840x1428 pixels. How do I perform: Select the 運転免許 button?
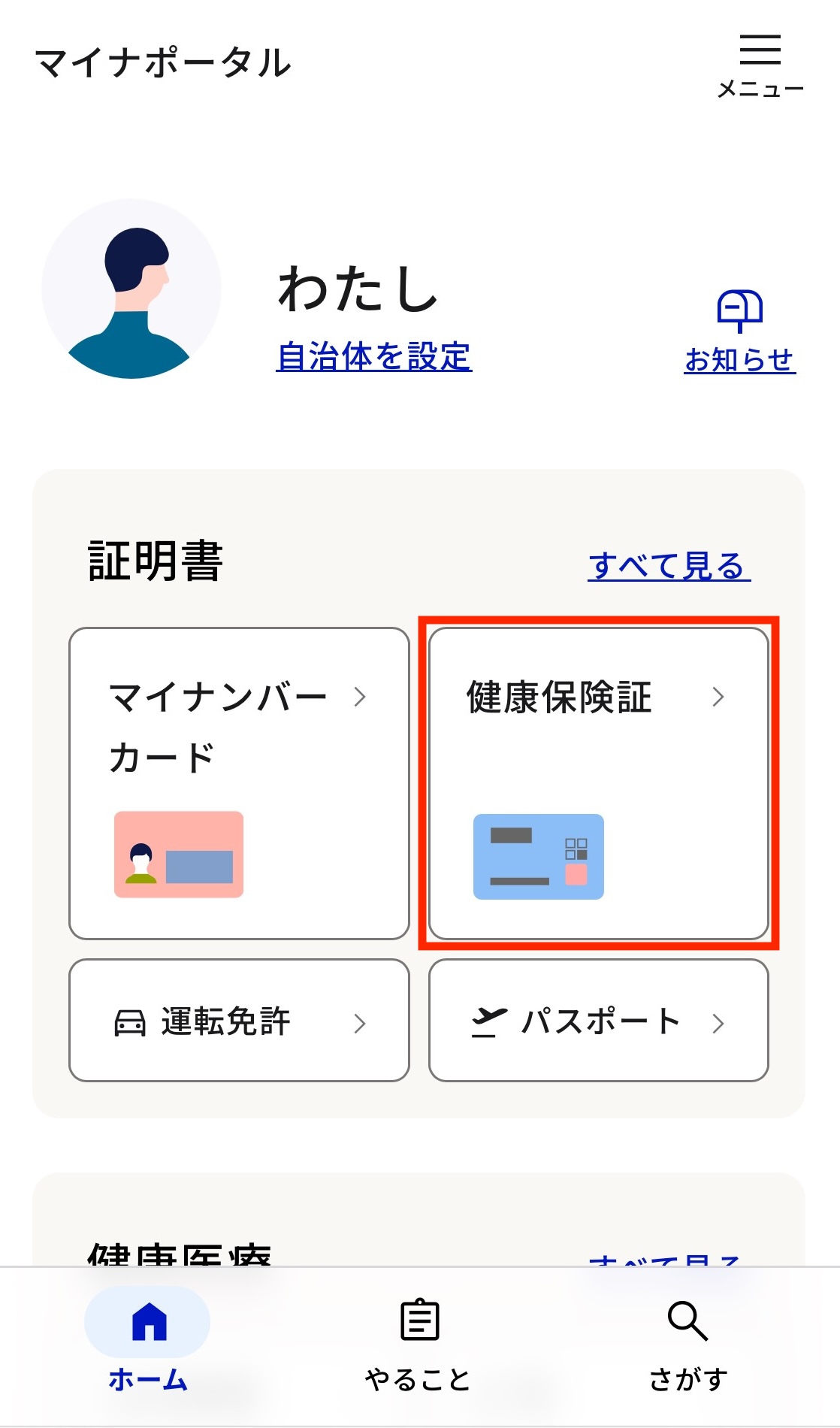point(239,1021)
